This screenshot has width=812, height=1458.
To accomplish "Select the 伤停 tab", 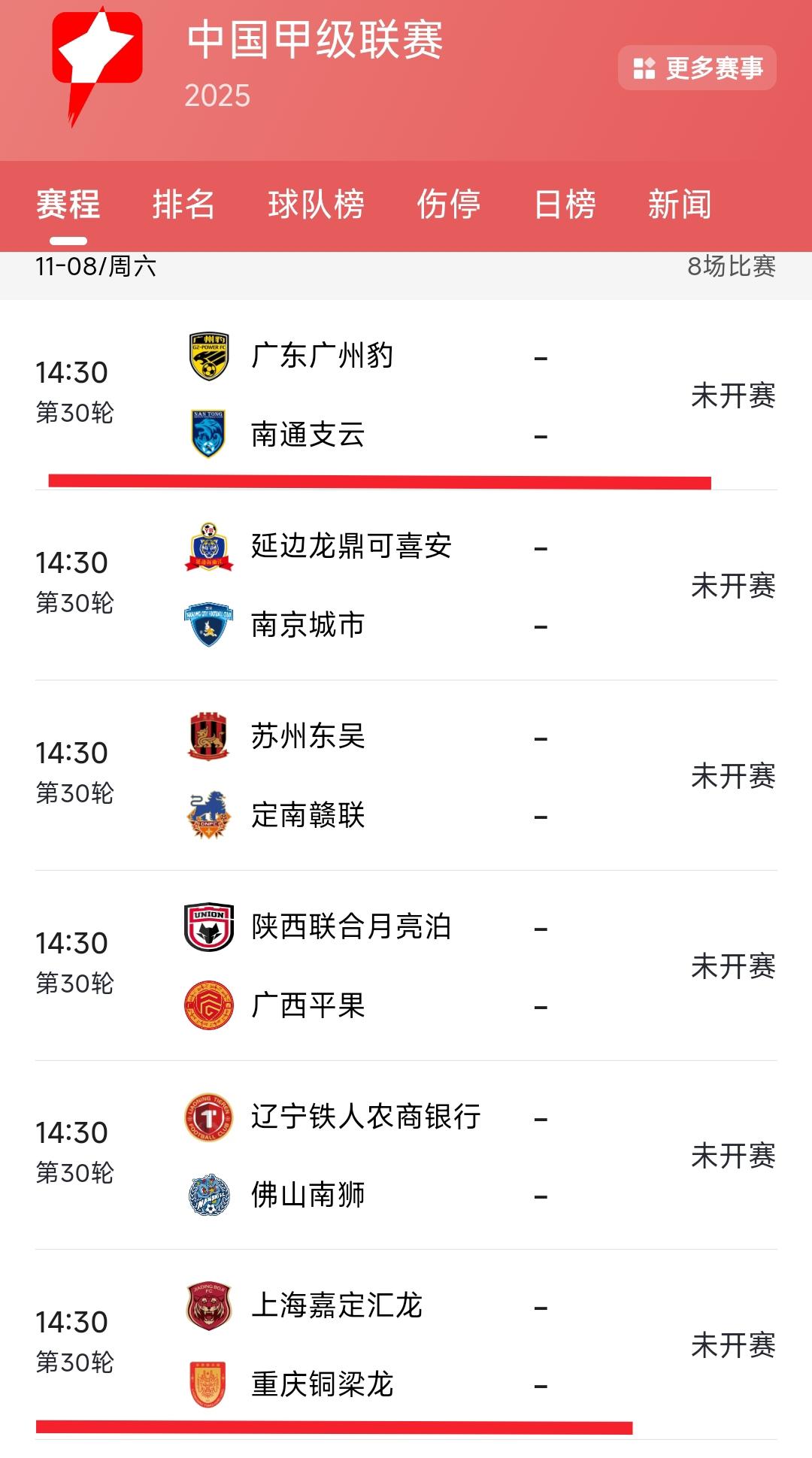I will (449, 203).
